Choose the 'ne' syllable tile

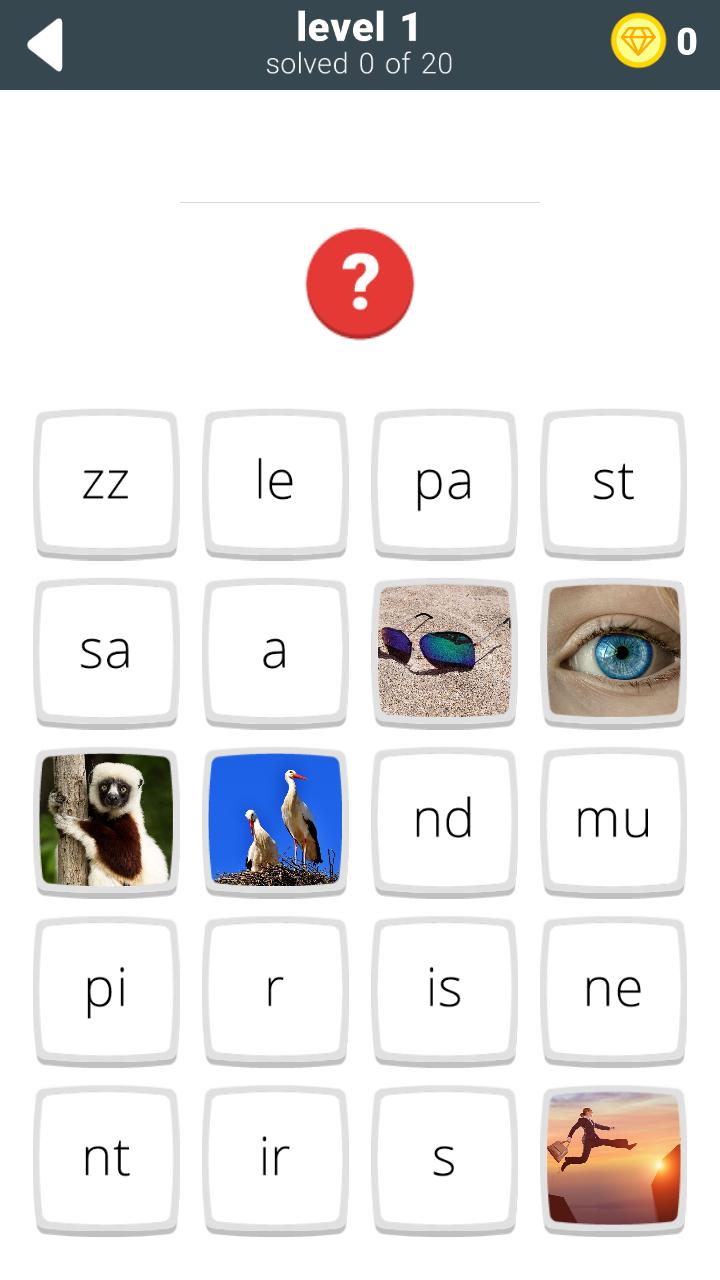coord(613,989)
